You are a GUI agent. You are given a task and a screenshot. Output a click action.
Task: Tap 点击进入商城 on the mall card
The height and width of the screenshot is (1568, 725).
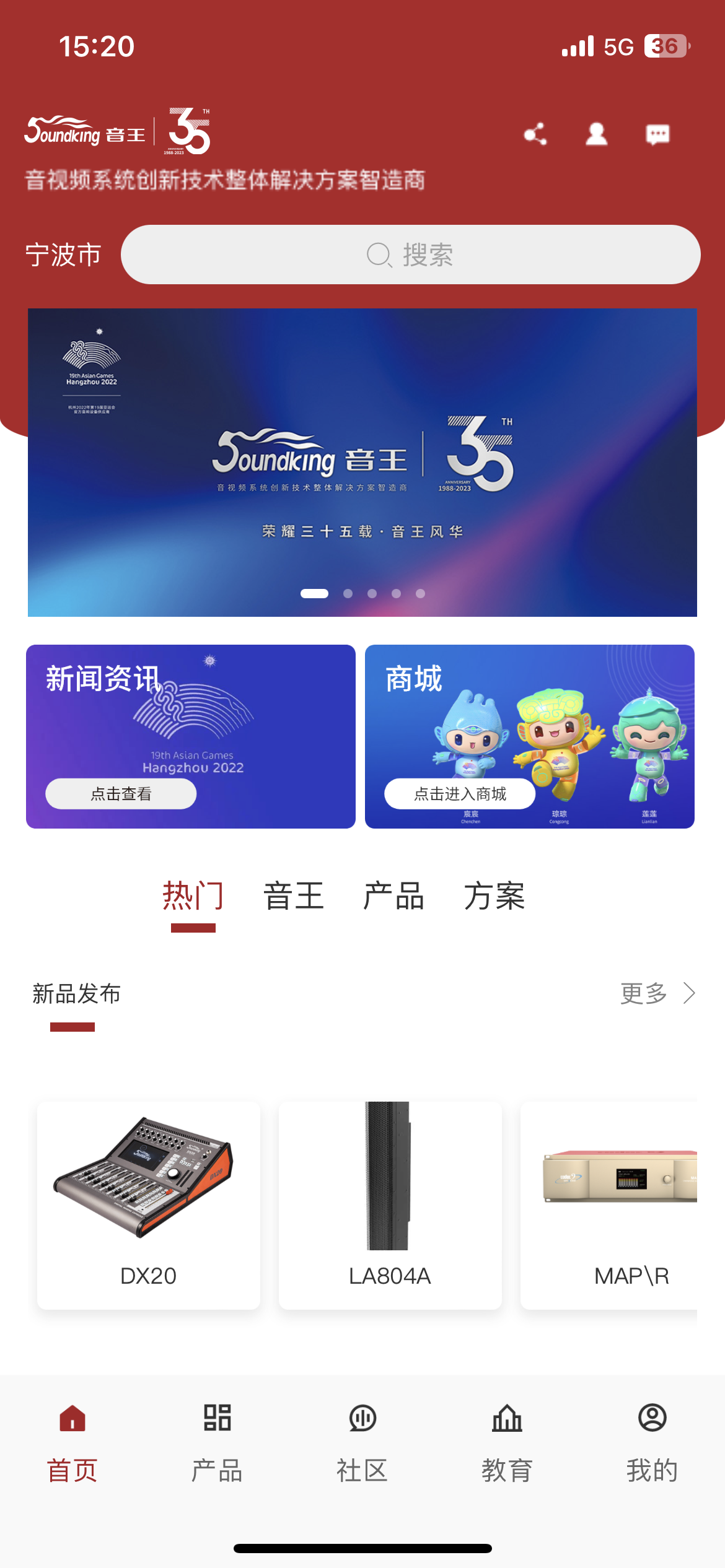pos(460,793)
